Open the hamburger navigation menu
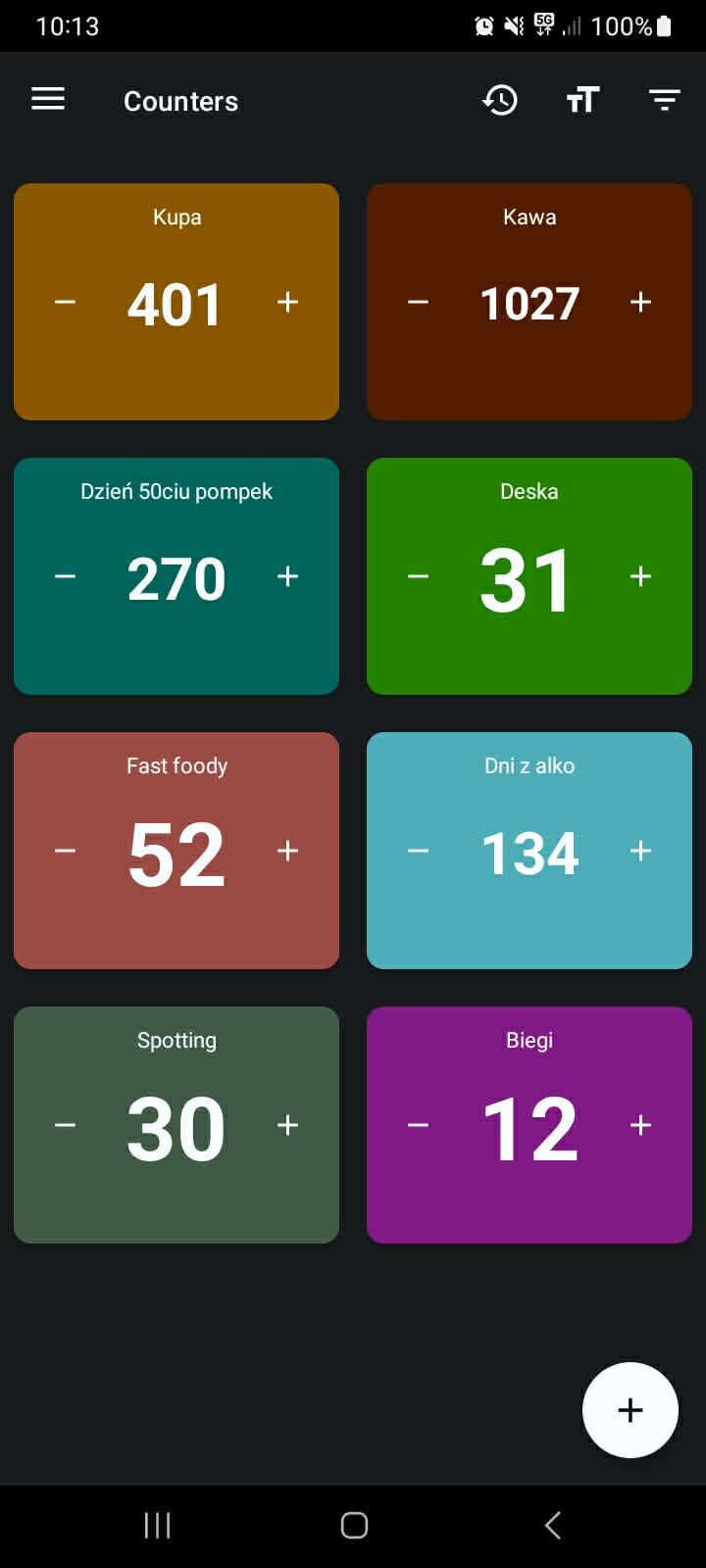706x1568 pixels. point(48,100)
